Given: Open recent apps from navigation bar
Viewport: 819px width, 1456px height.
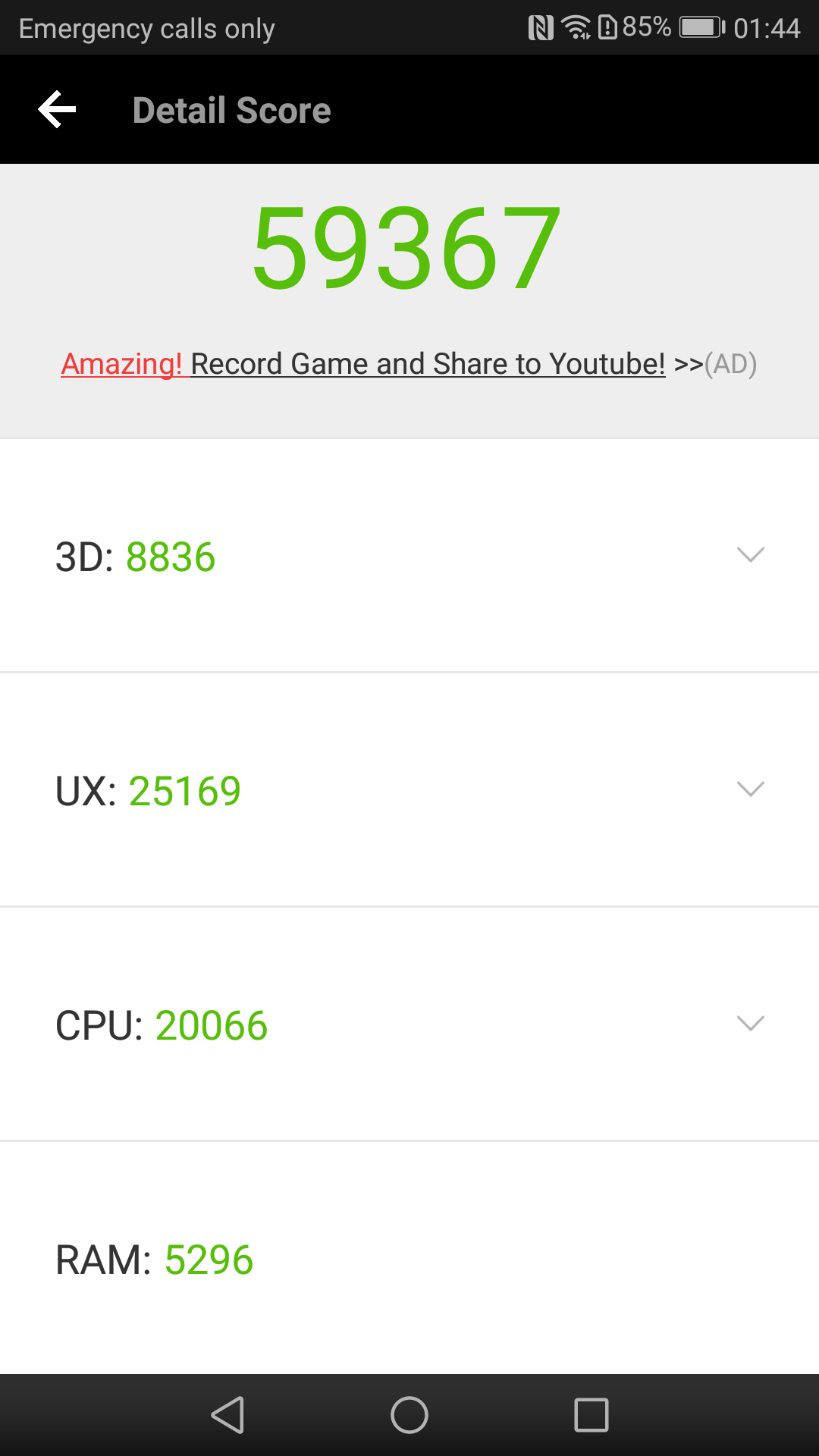Looking at the screenshot, I should (591, 1415).
